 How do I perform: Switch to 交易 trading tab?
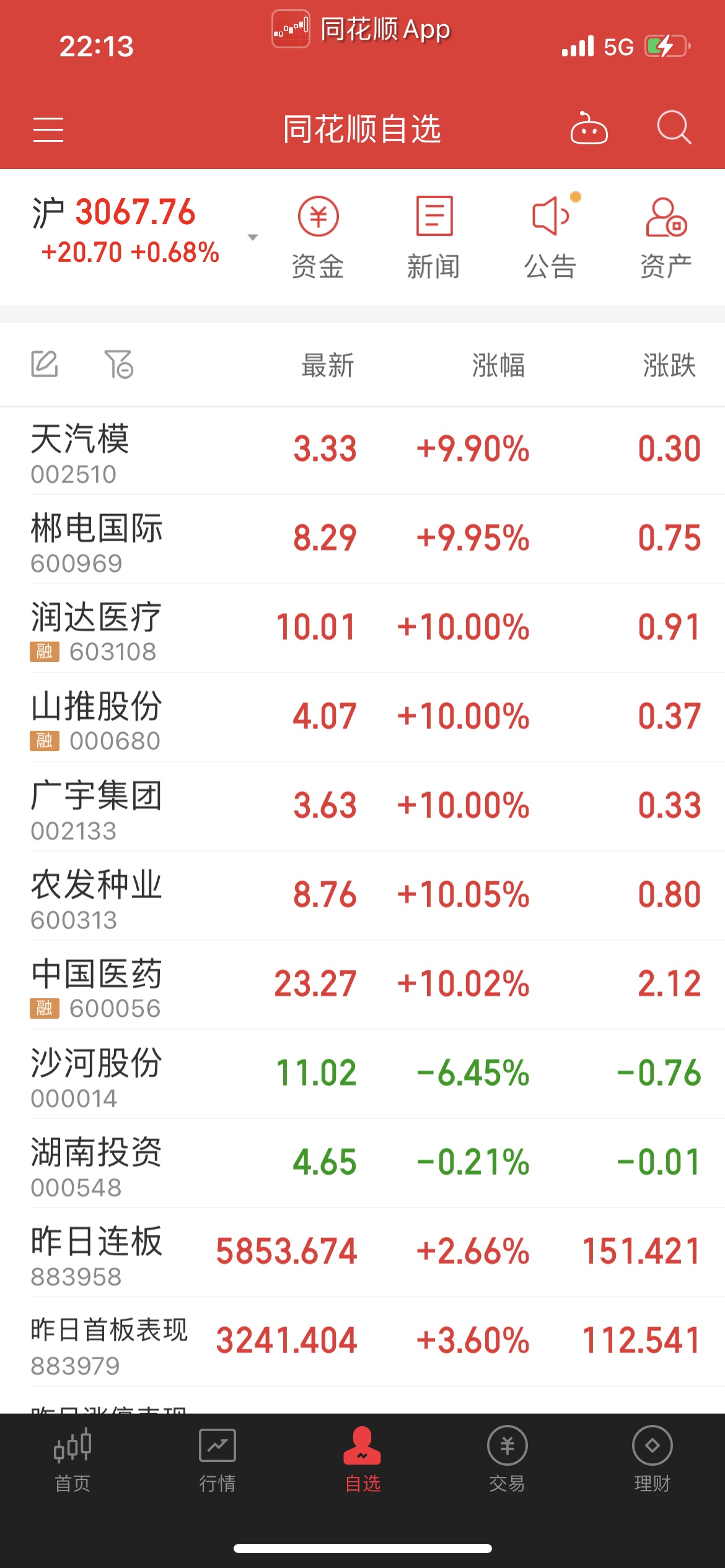pos(507,1460)
